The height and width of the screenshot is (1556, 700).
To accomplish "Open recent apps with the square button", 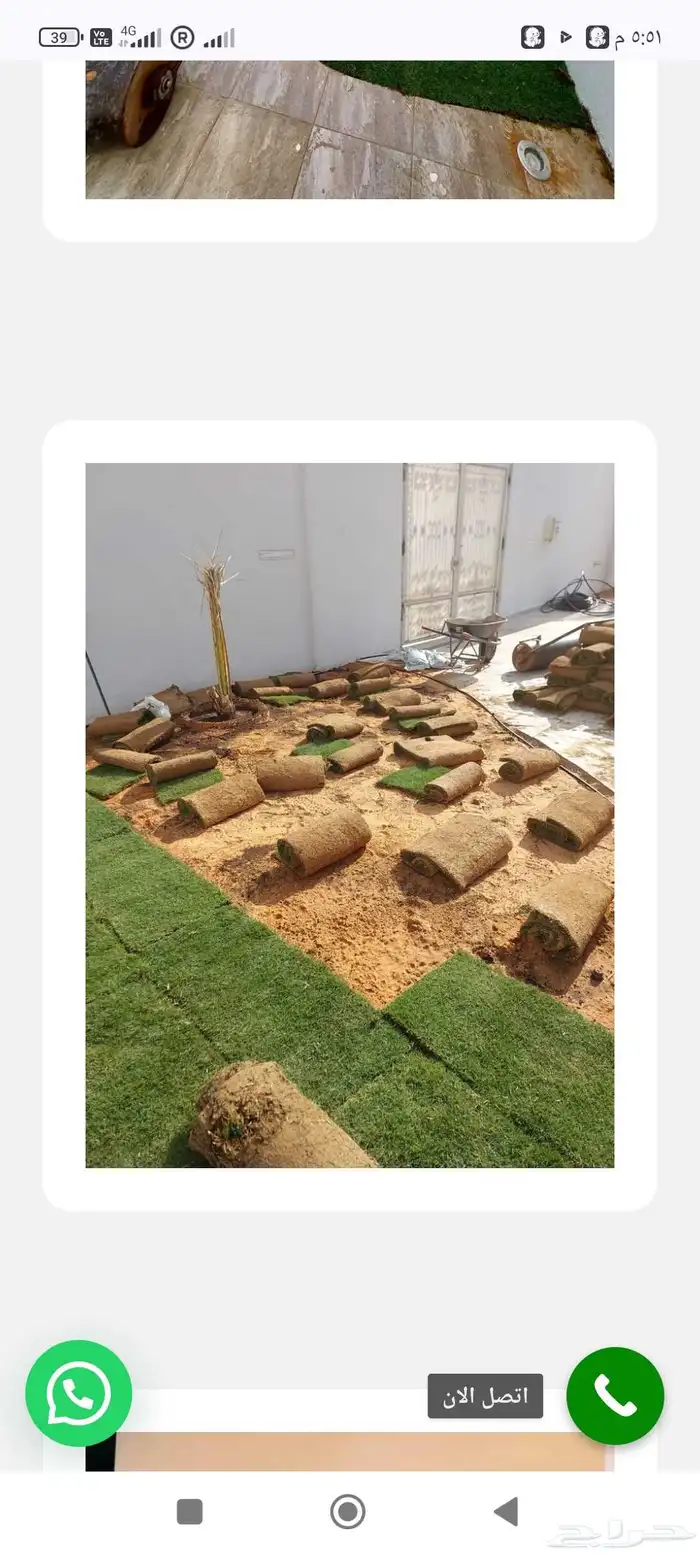I will (x=190, y=1511).
